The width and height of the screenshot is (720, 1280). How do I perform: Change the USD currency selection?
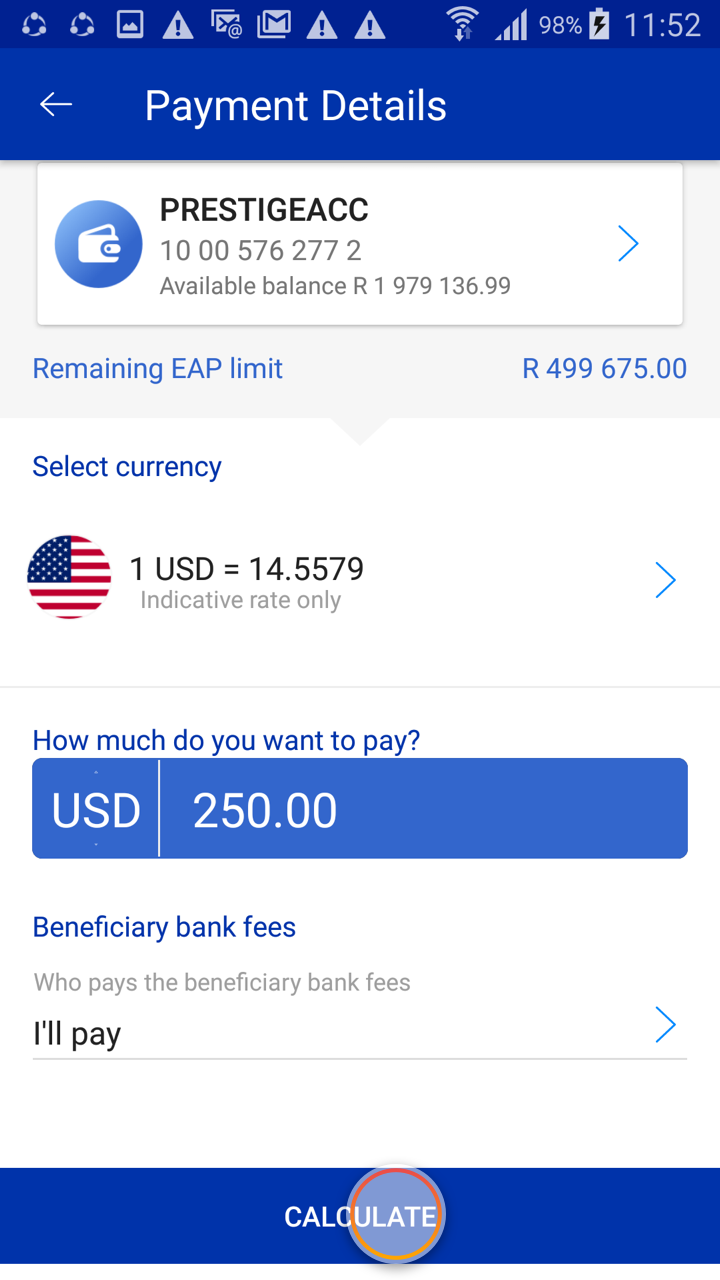click(360, 580)
